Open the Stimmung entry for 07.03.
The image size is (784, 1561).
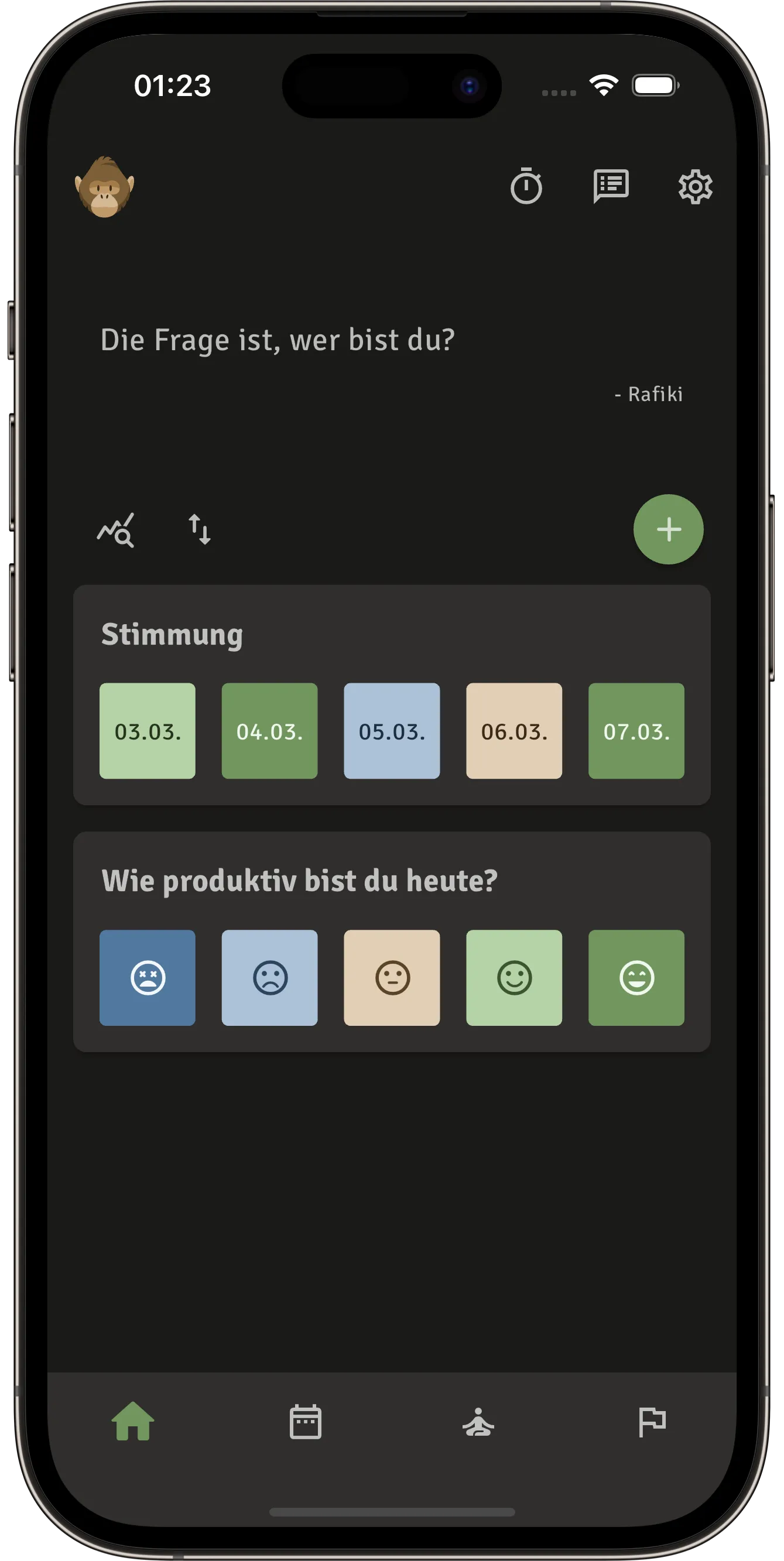(636, 731)
